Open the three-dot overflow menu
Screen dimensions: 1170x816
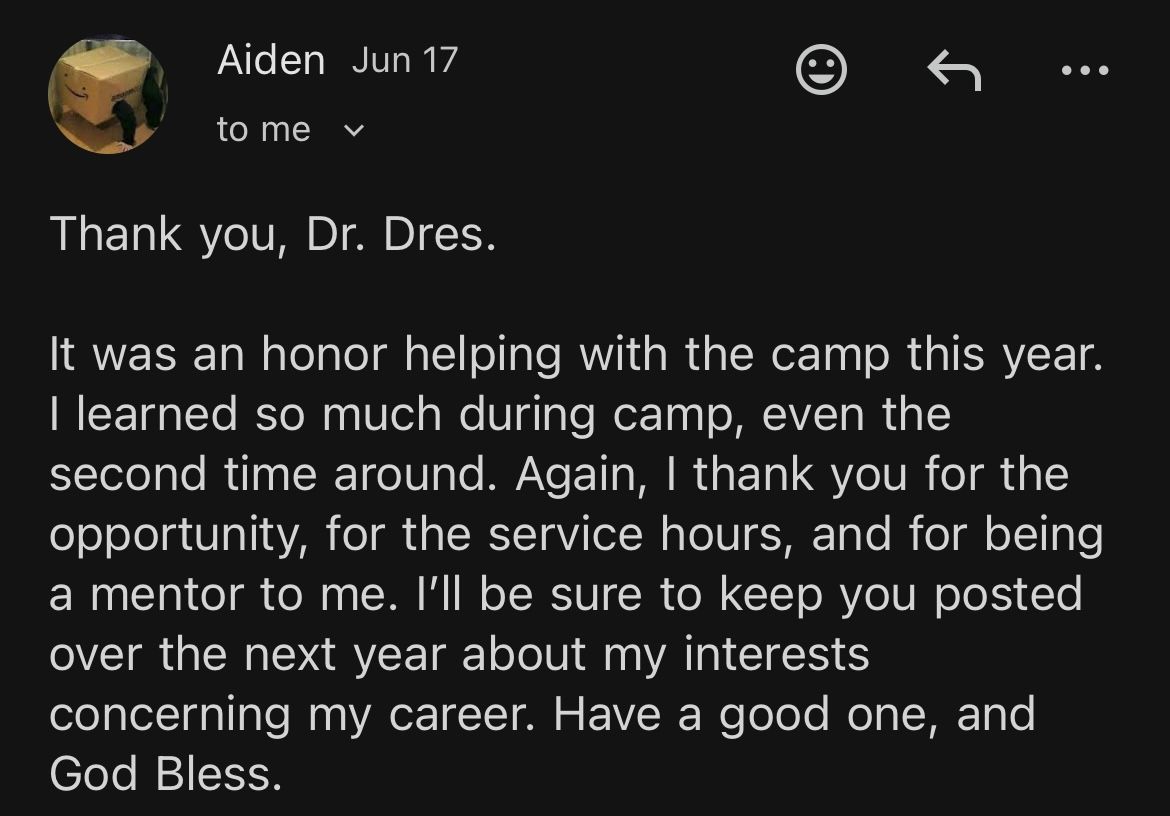coord(1085,71)
